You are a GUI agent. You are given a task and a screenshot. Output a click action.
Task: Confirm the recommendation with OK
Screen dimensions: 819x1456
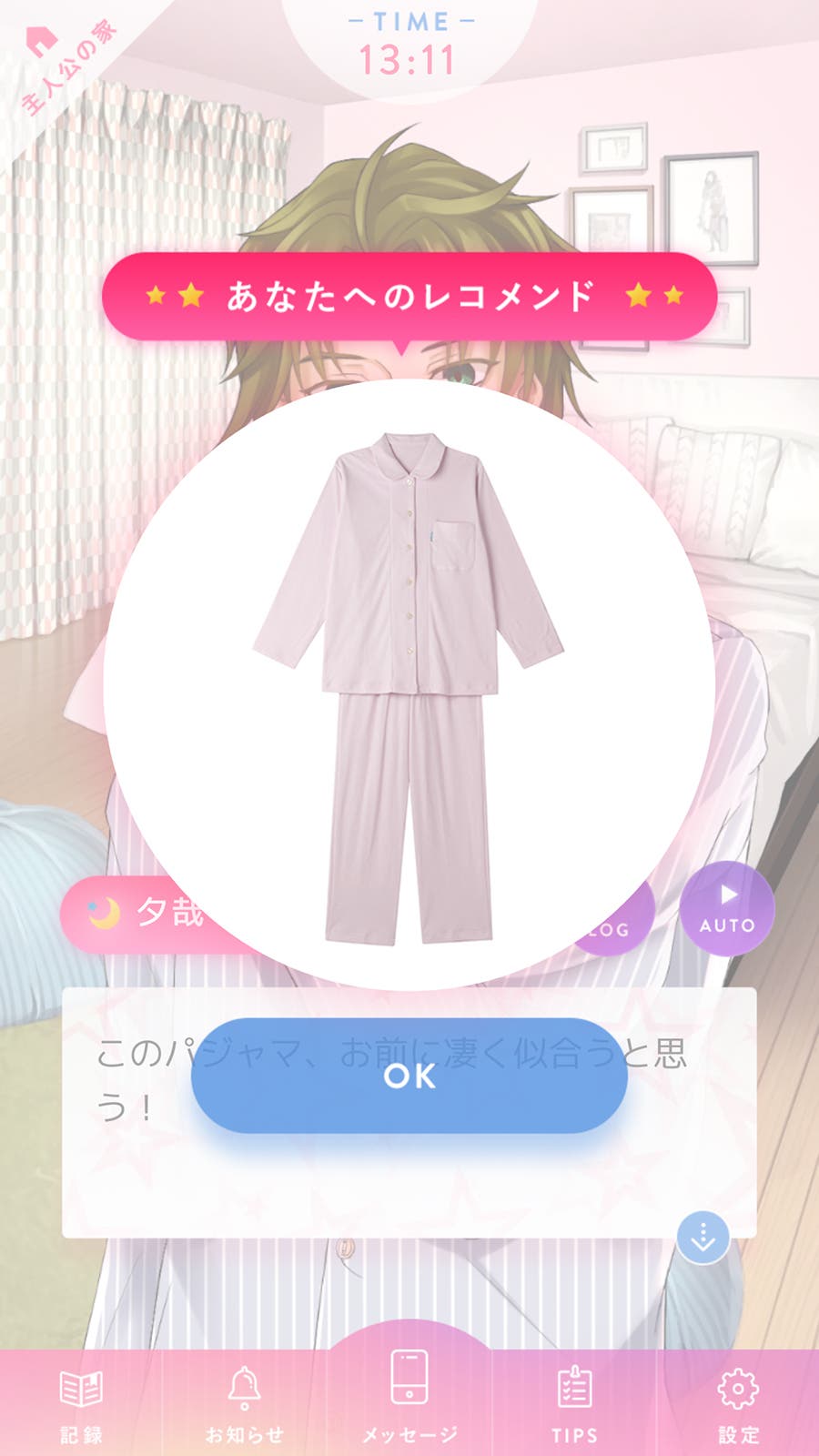pyautogui.click(x=409, y=1076)
